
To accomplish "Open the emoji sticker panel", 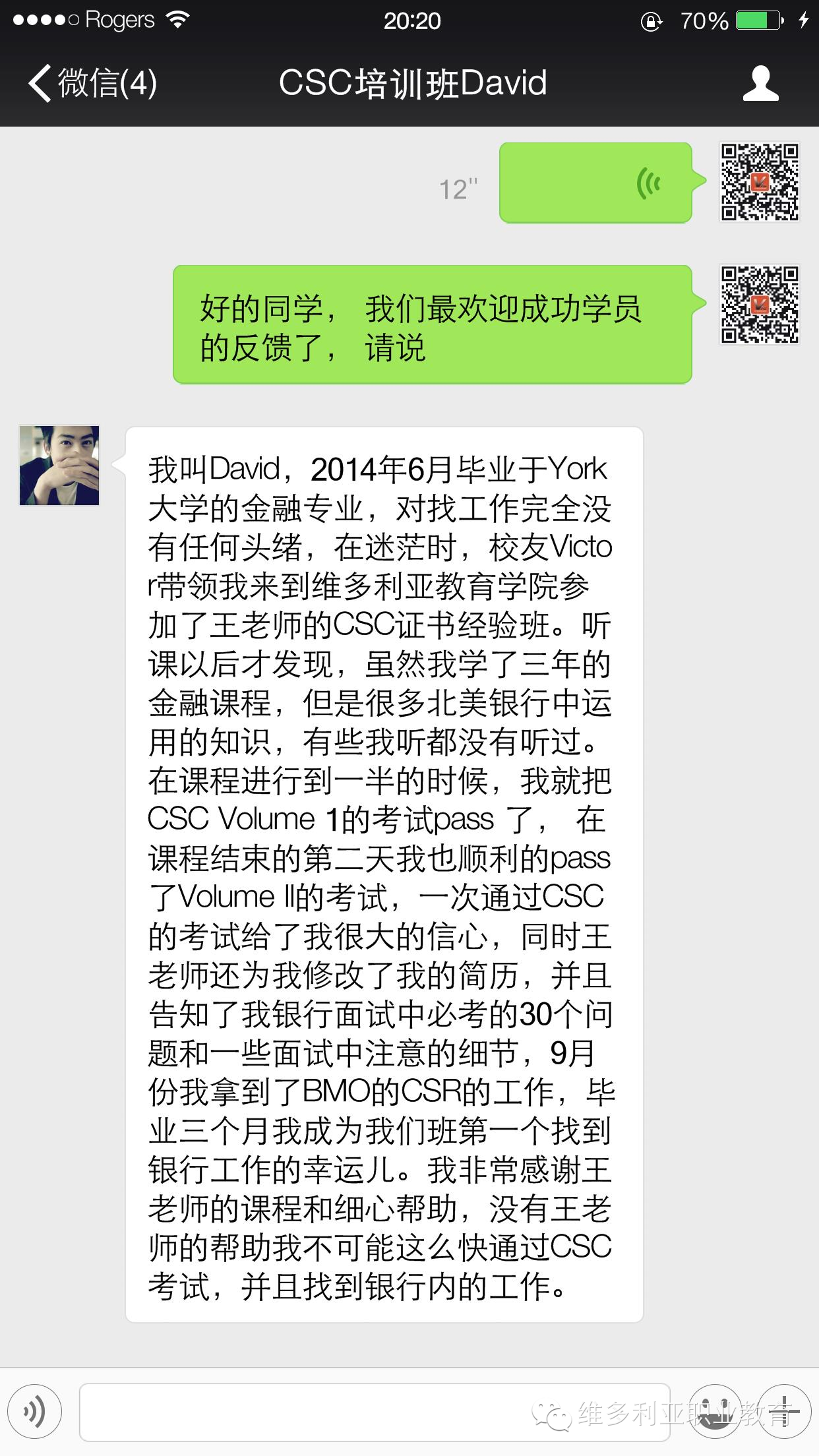I will coord(715,1411).
